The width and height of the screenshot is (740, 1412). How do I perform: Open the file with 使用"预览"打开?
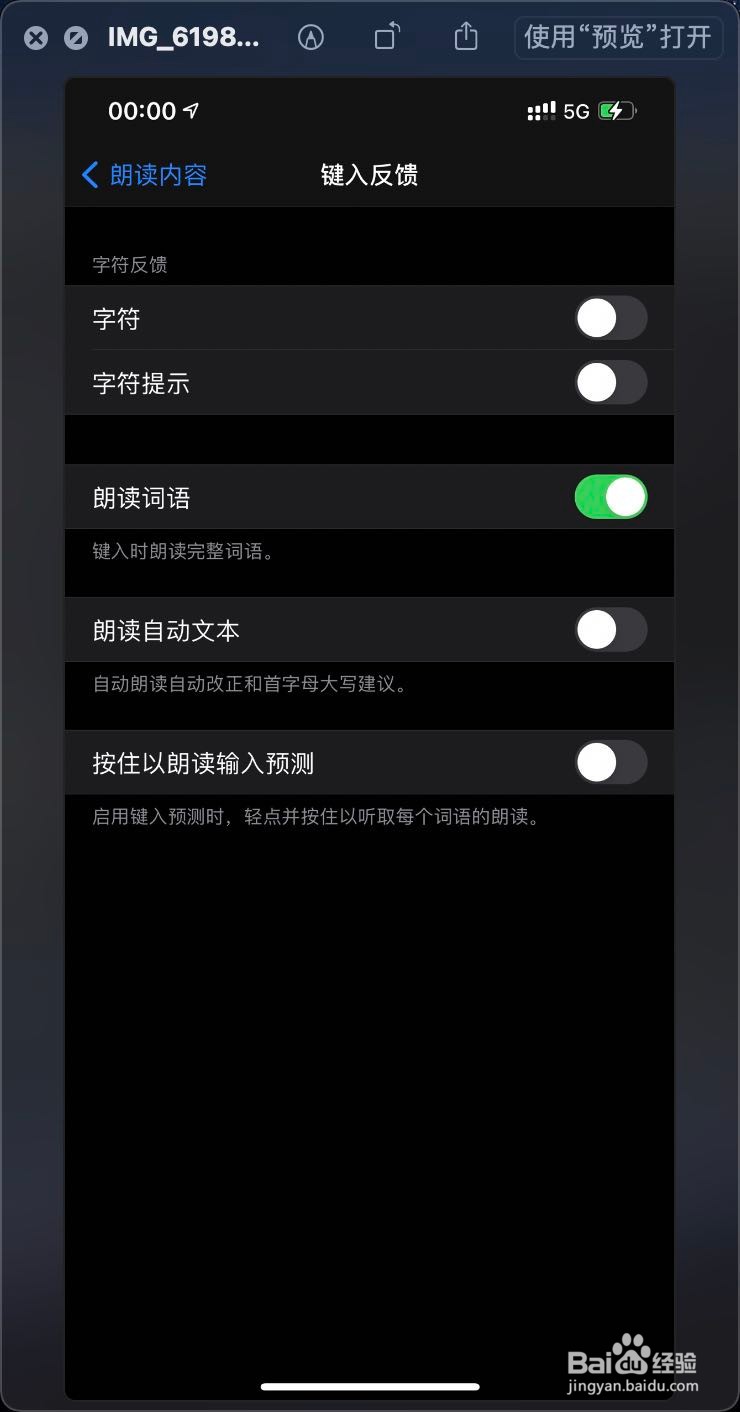click(x=617, y=37)
